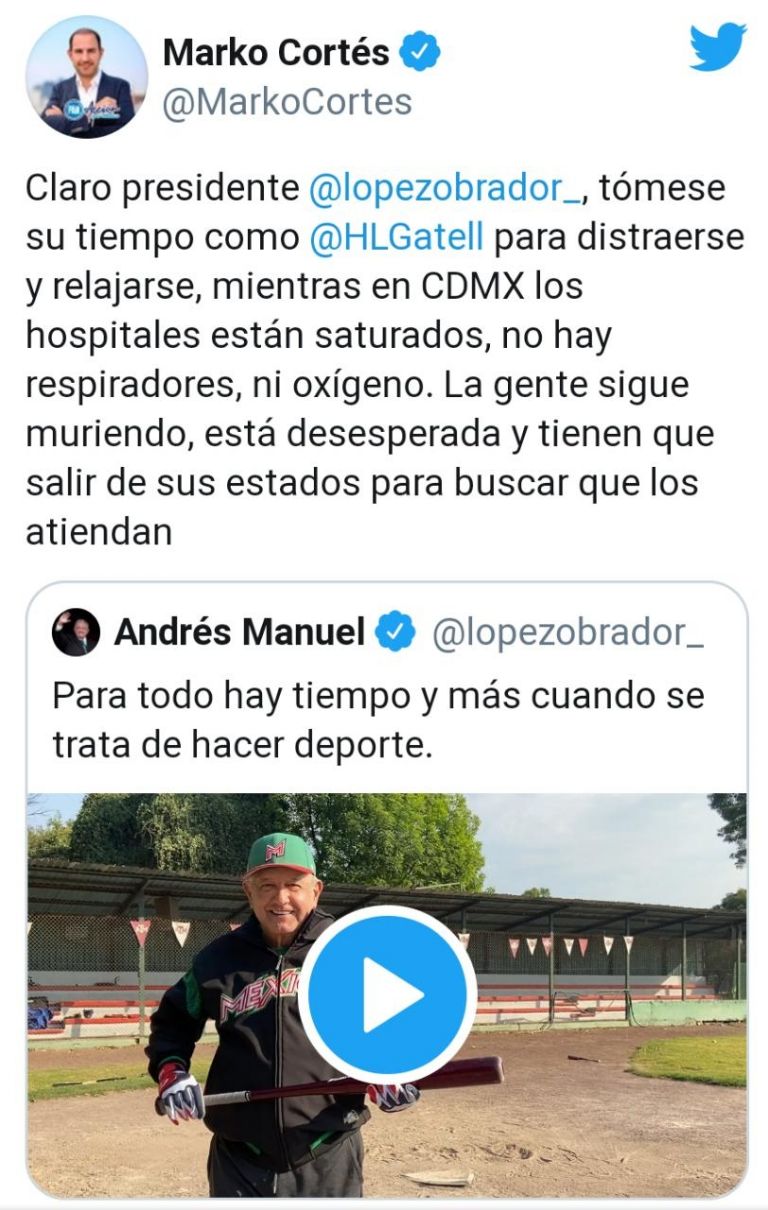The image size is (768, 1210).
Task: Open the @lopezobrador_ mention in the tweet text
Action: tap(444, 188)
